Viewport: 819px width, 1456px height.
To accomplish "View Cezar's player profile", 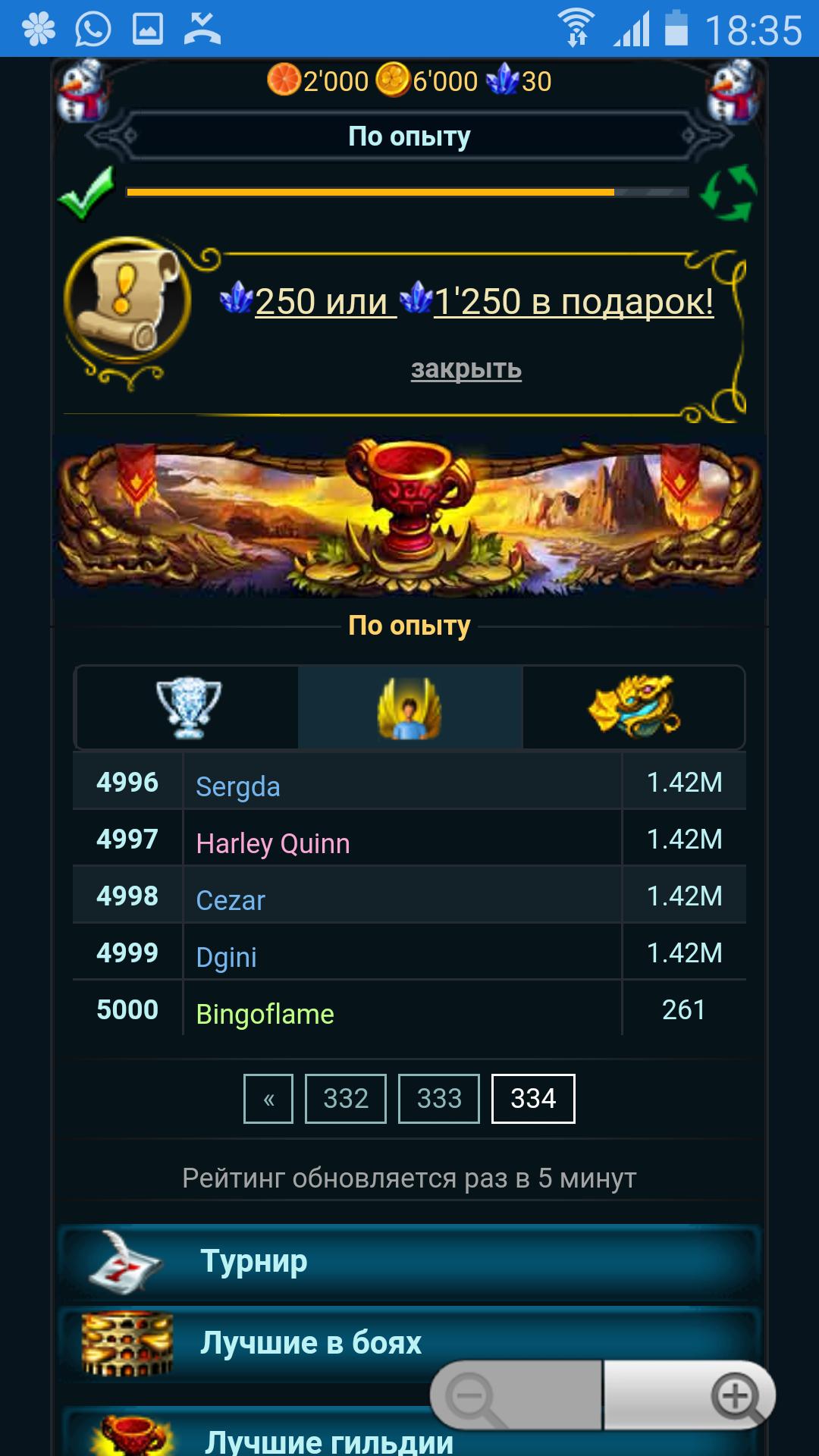I will 231,900.
